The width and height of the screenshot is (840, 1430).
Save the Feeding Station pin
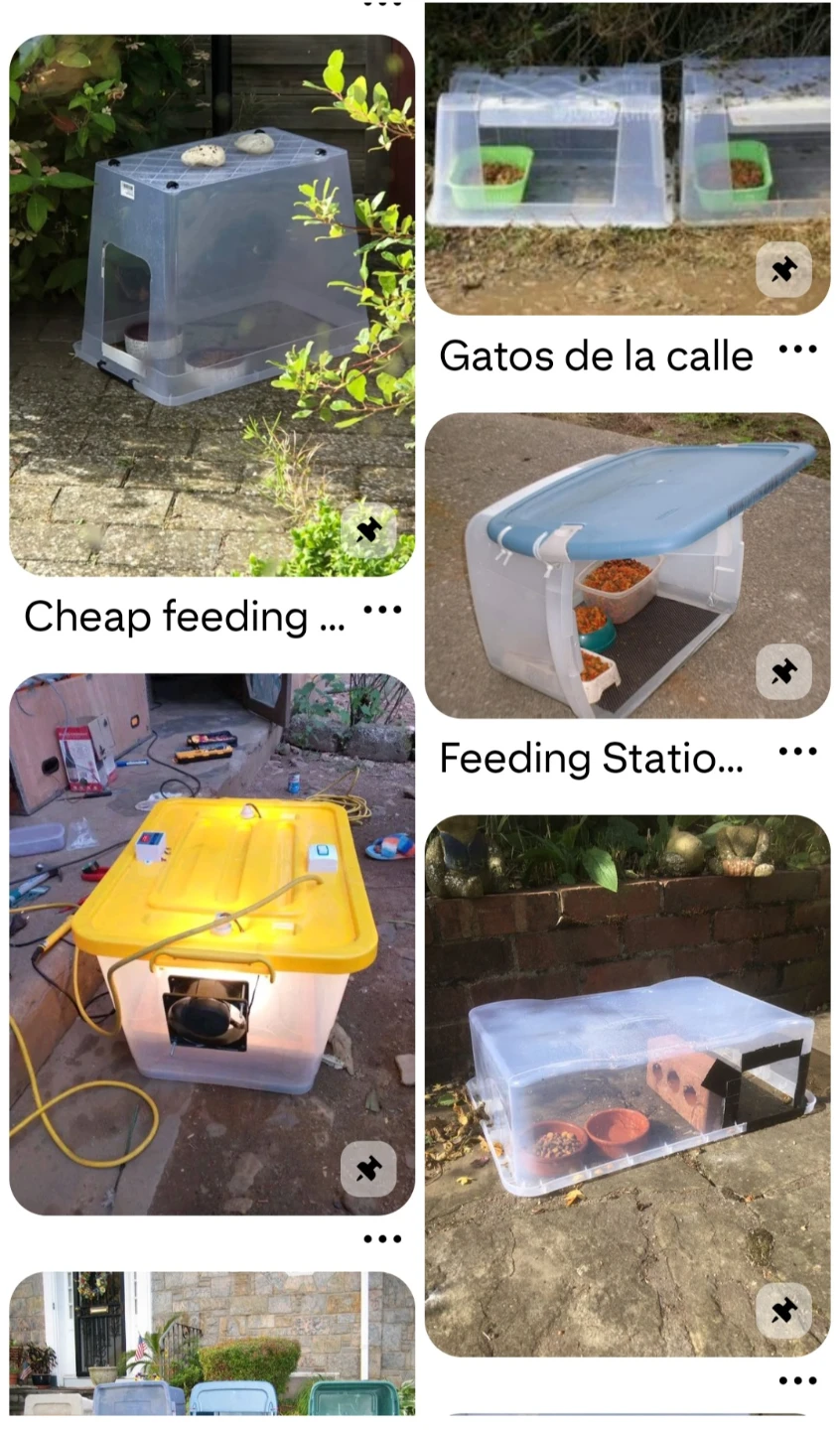[783, 672]
